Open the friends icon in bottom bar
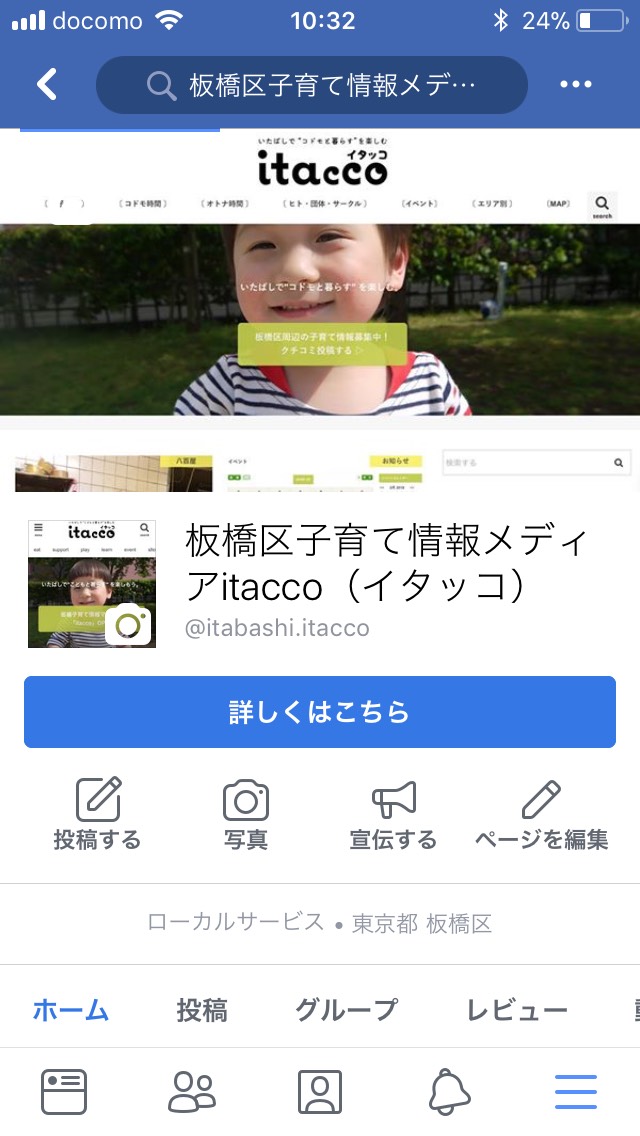 [x=191, y=1092]
